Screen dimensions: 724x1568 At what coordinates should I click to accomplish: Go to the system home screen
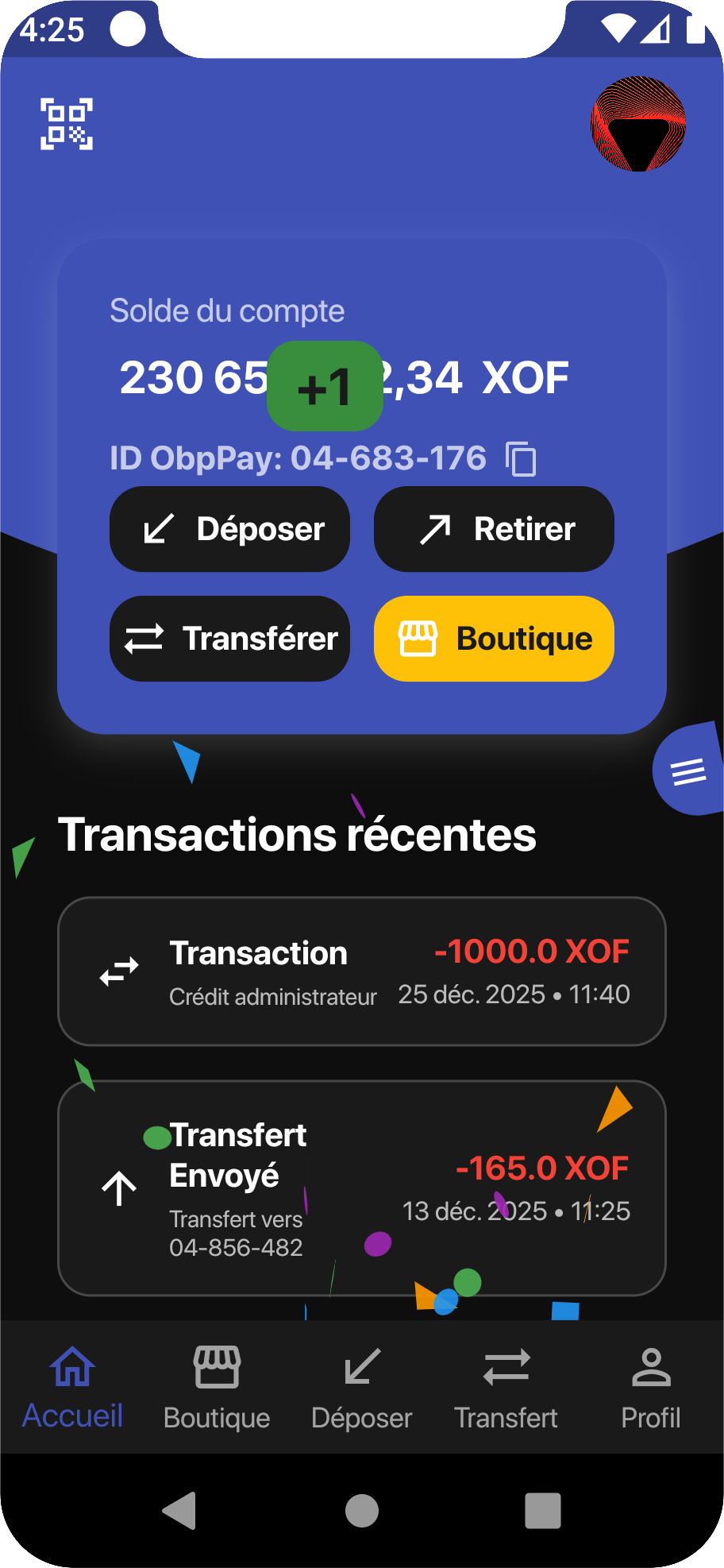[362, 1511]
